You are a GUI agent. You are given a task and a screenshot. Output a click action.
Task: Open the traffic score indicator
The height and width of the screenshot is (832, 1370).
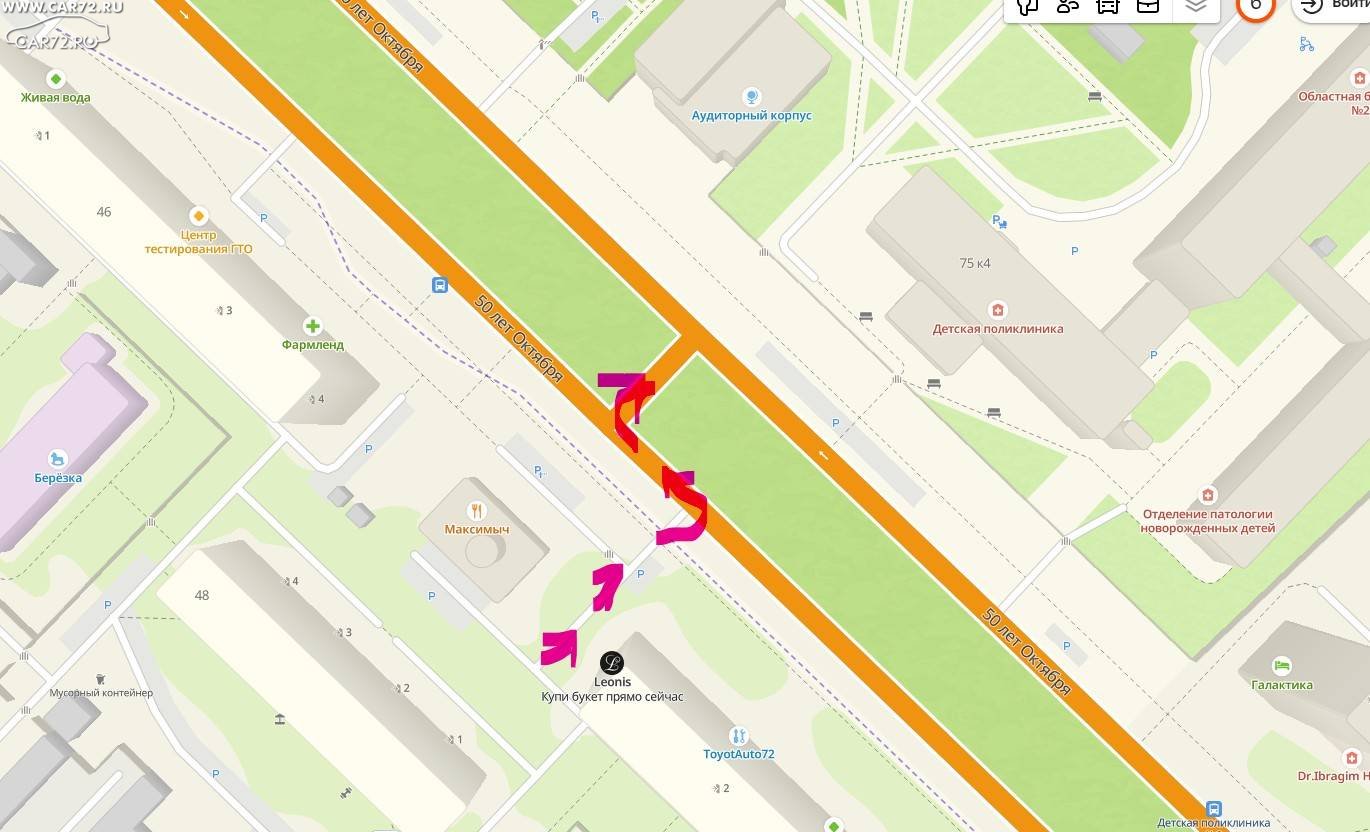pyautogui.click(x=1255, y=6)
